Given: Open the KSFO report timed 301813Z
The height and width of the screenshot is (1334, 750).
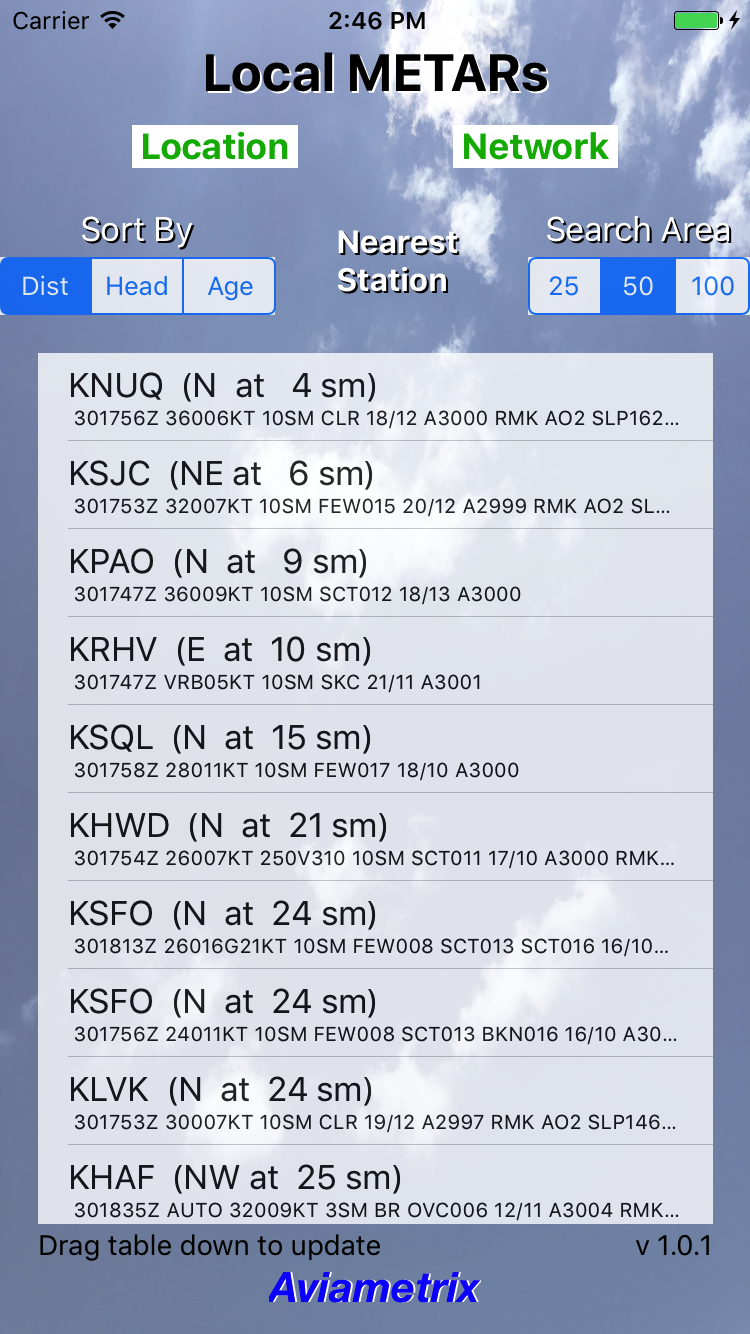Looking at the screenshot, I should (375, 926).
